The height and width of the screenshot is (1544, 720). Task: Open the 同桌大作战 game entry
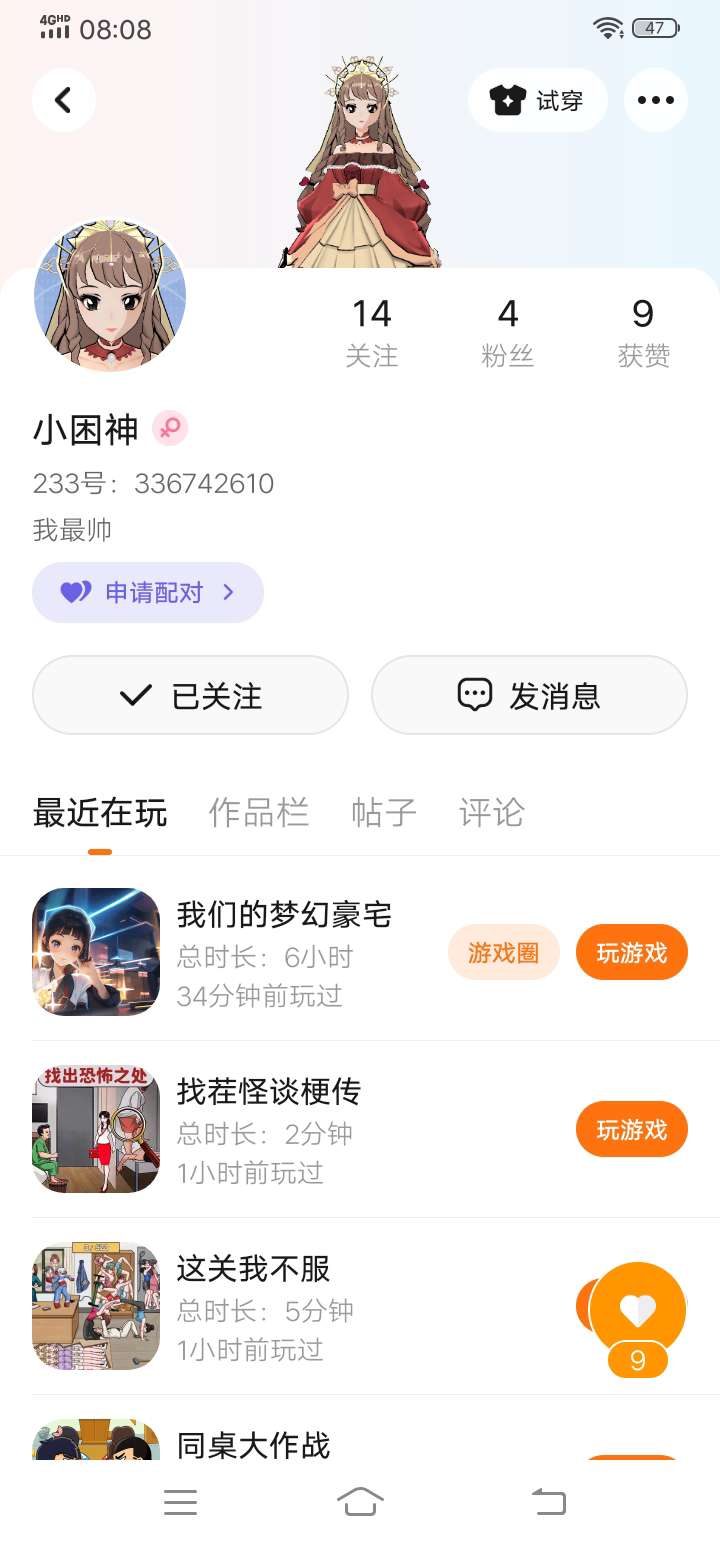click(x=253, y=1444)
